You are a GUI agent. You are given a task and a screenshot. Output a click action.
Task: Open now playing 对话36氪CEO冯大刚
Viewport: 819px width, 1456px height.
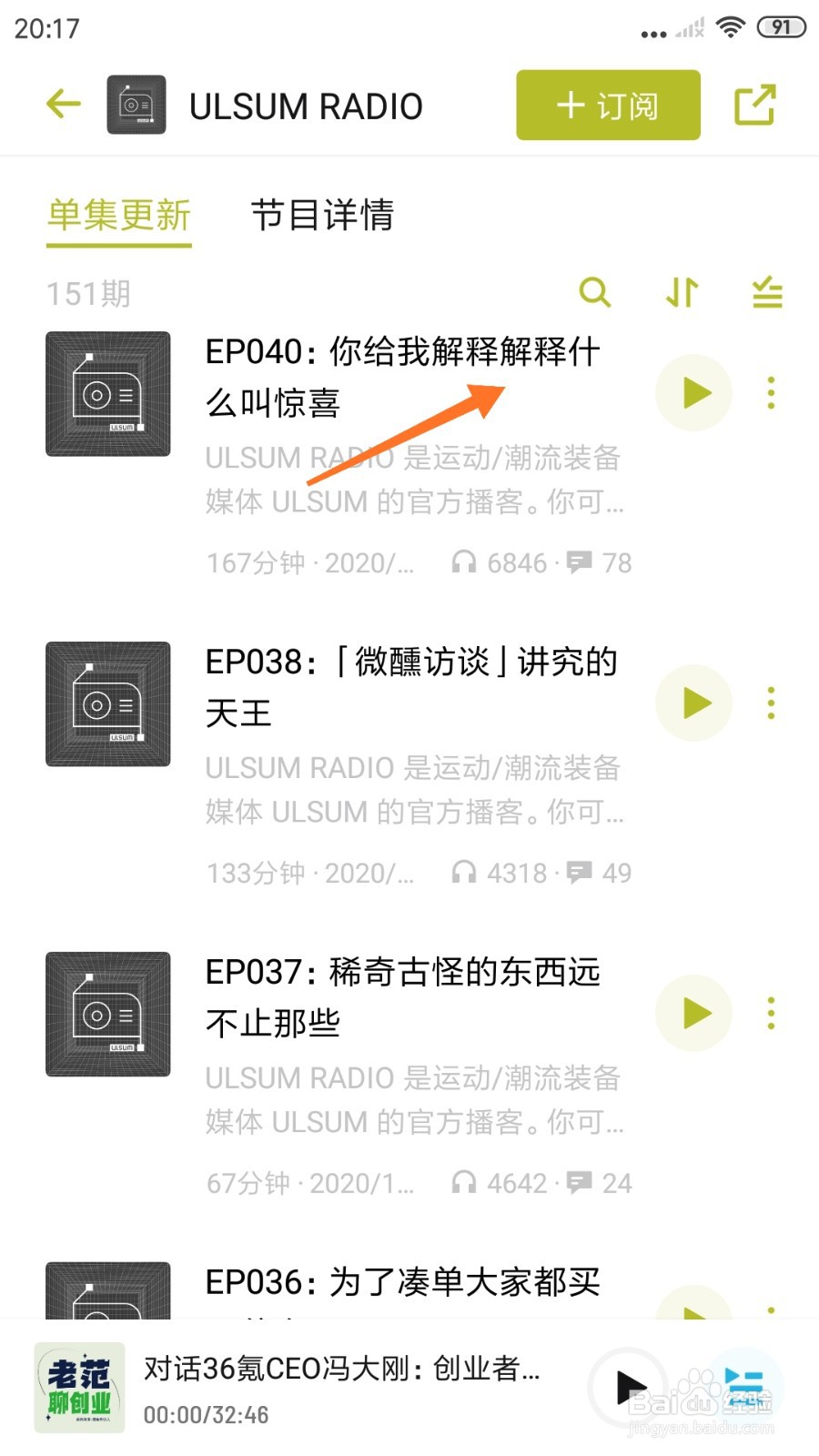pyautogui.click(x=341, y=1370)
